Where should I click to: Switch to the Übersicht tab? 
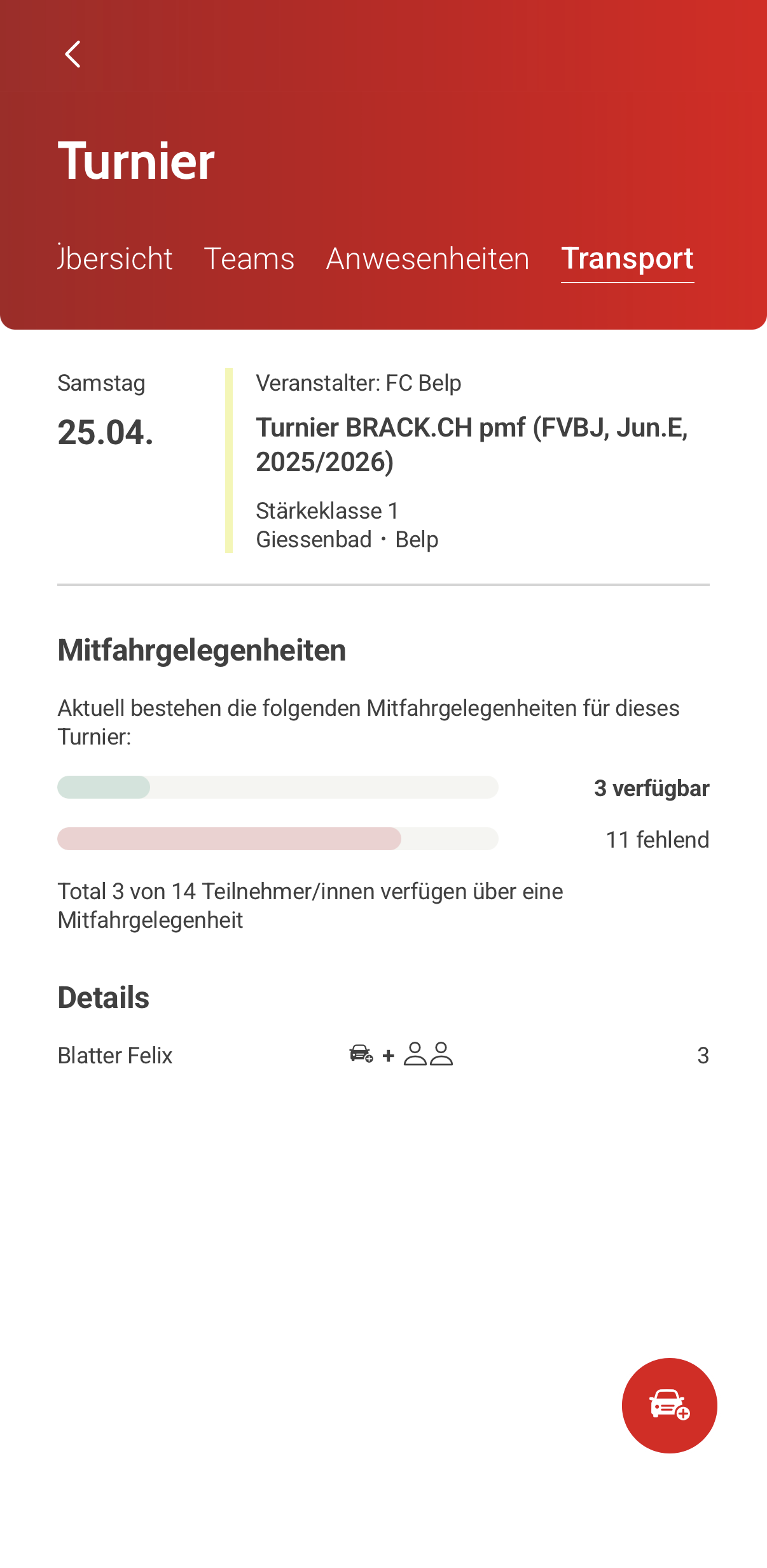pos(116,259)
